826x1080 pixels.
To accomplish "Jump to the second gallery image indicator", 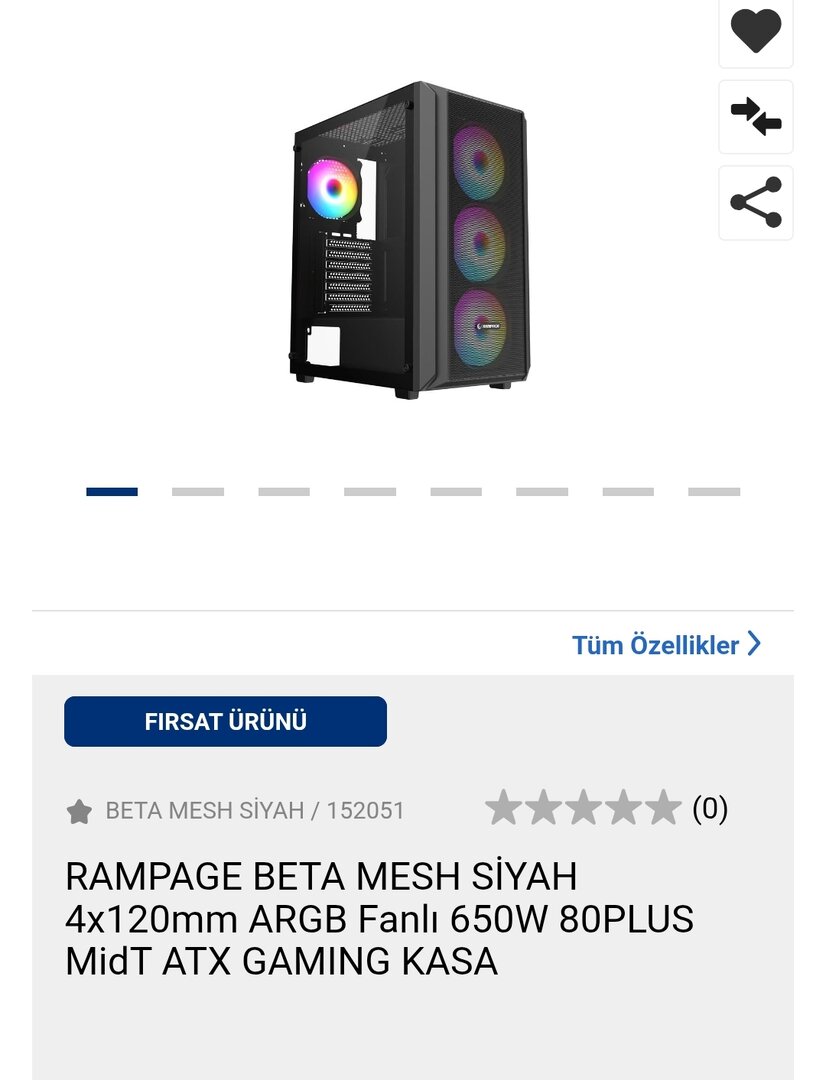I will 198,492.
